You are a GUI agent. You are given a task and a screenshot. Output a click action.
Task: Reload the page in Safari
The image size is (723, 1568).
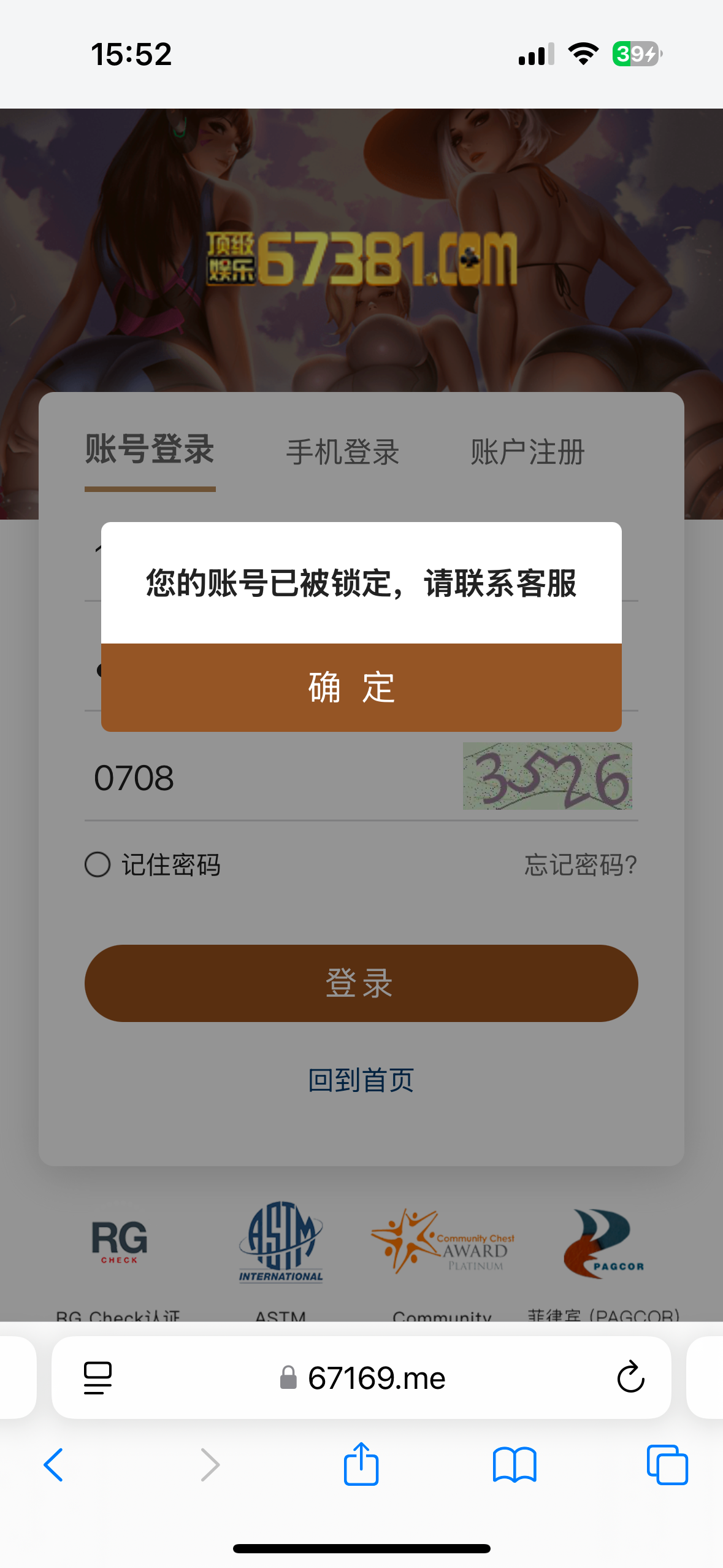point(630,1378)
